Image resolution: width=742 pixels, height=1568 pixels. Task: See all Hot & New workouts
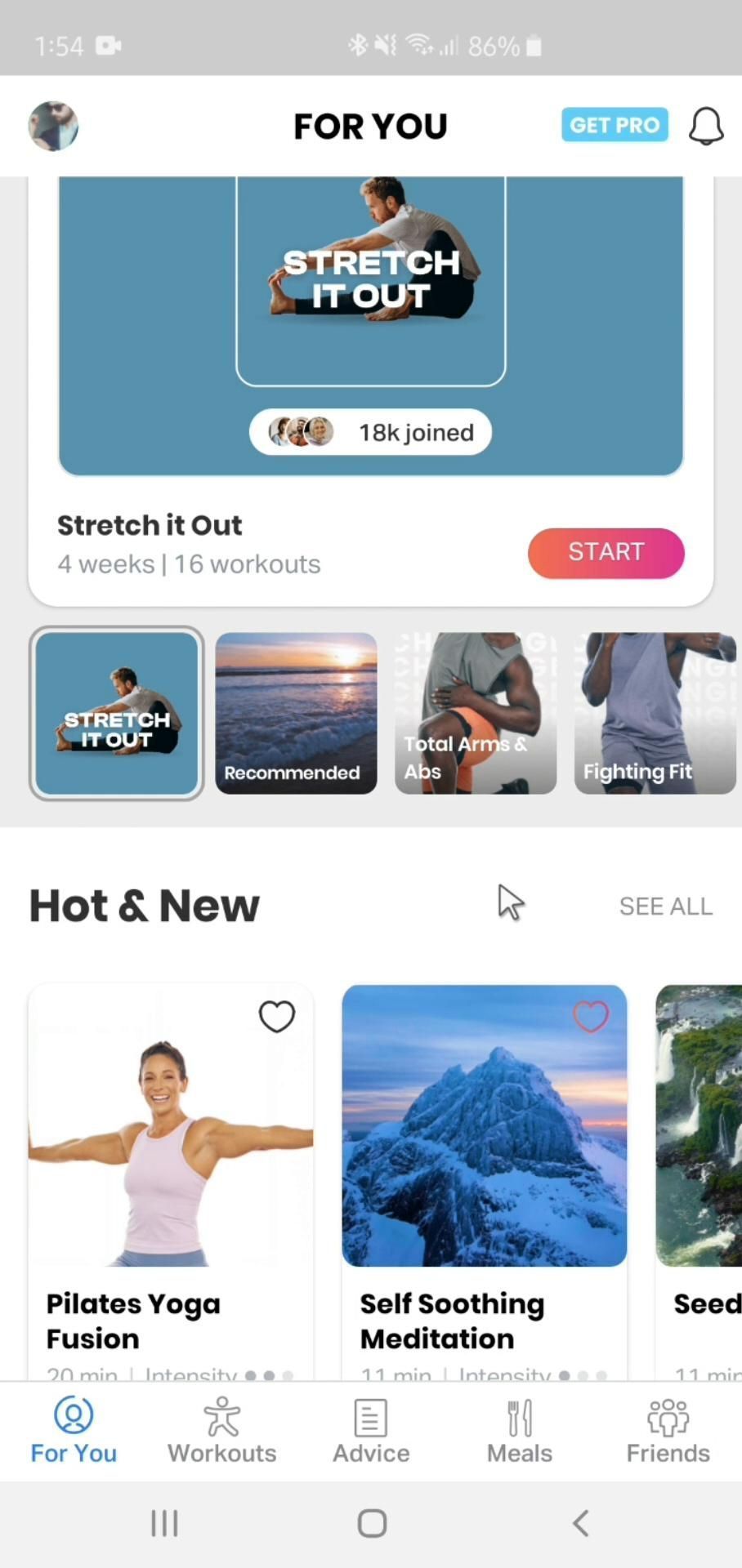tap(665, 906)
